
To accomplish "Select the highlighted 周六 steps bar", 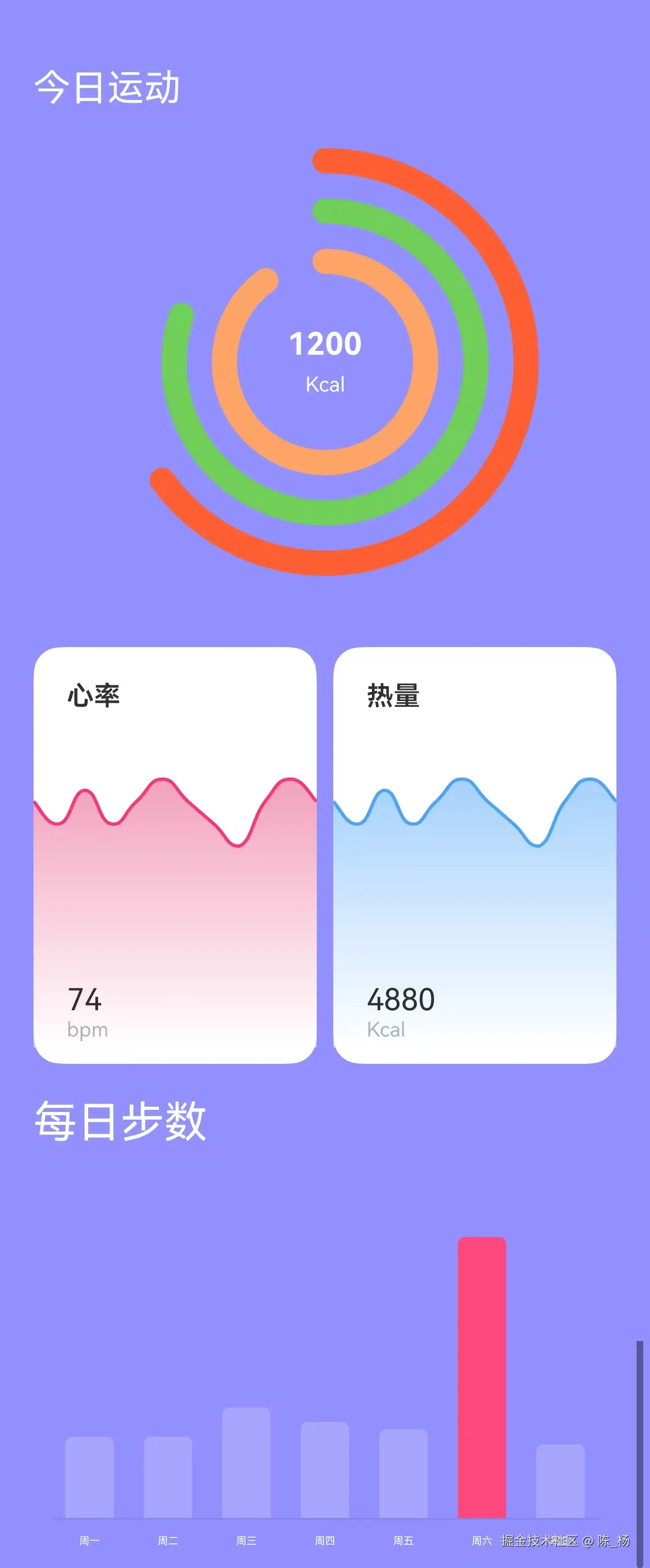I will point(481,1377).
